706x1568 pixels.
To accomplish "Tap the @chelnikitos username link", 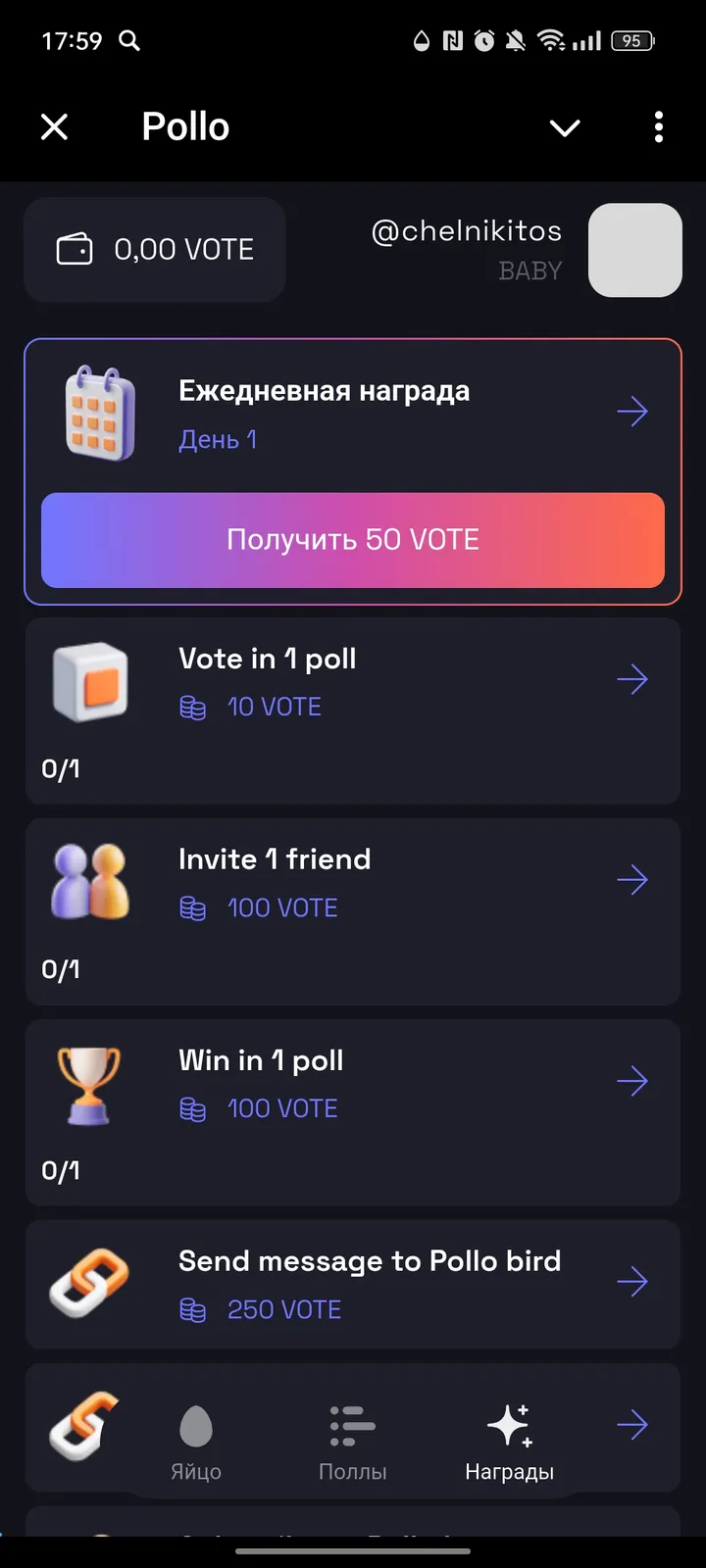I will (467, 231).
